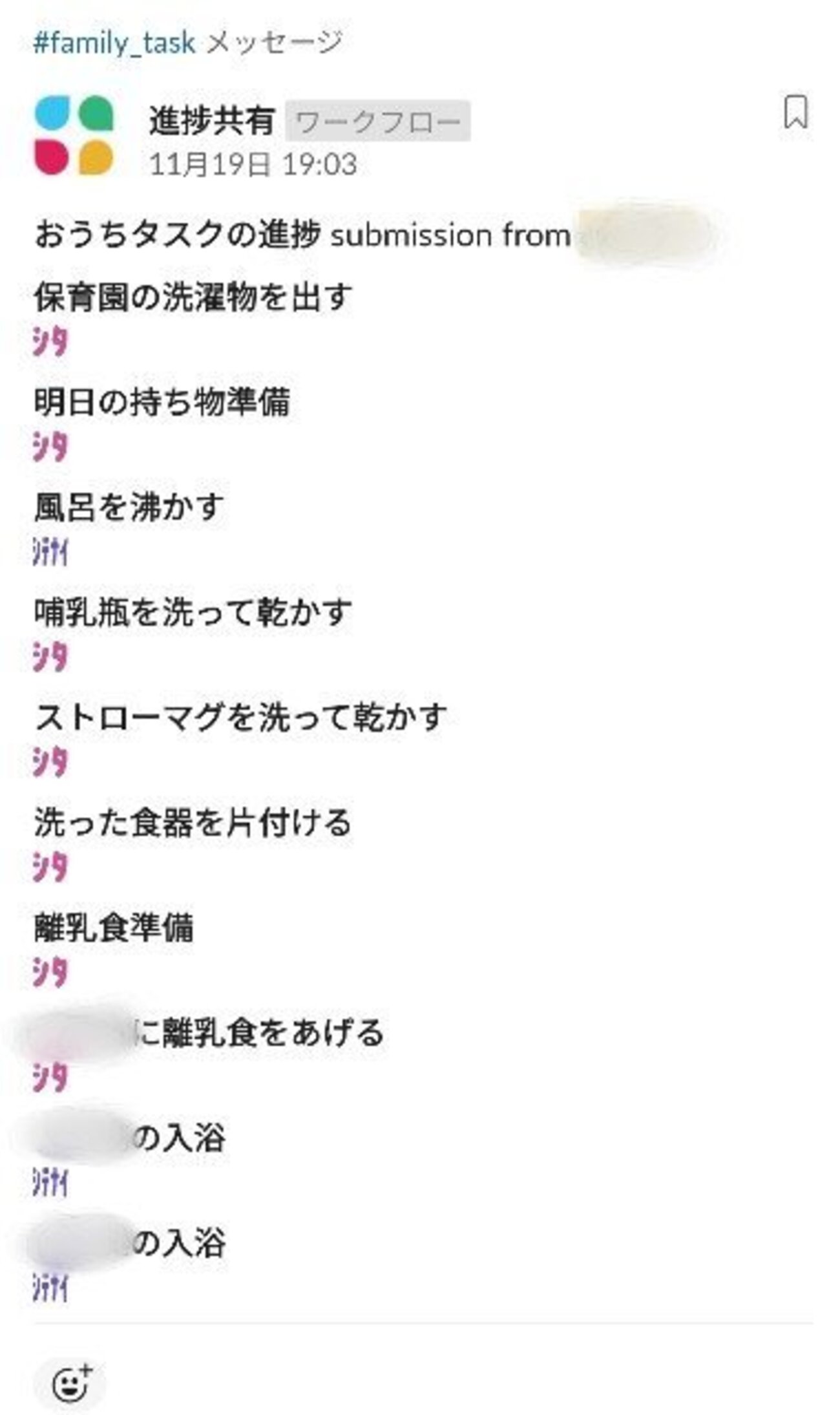Screen dimensions: 840x1415
Task: Open the 進捗共有 workflow avatar
Action: click(x=74, y=135)
